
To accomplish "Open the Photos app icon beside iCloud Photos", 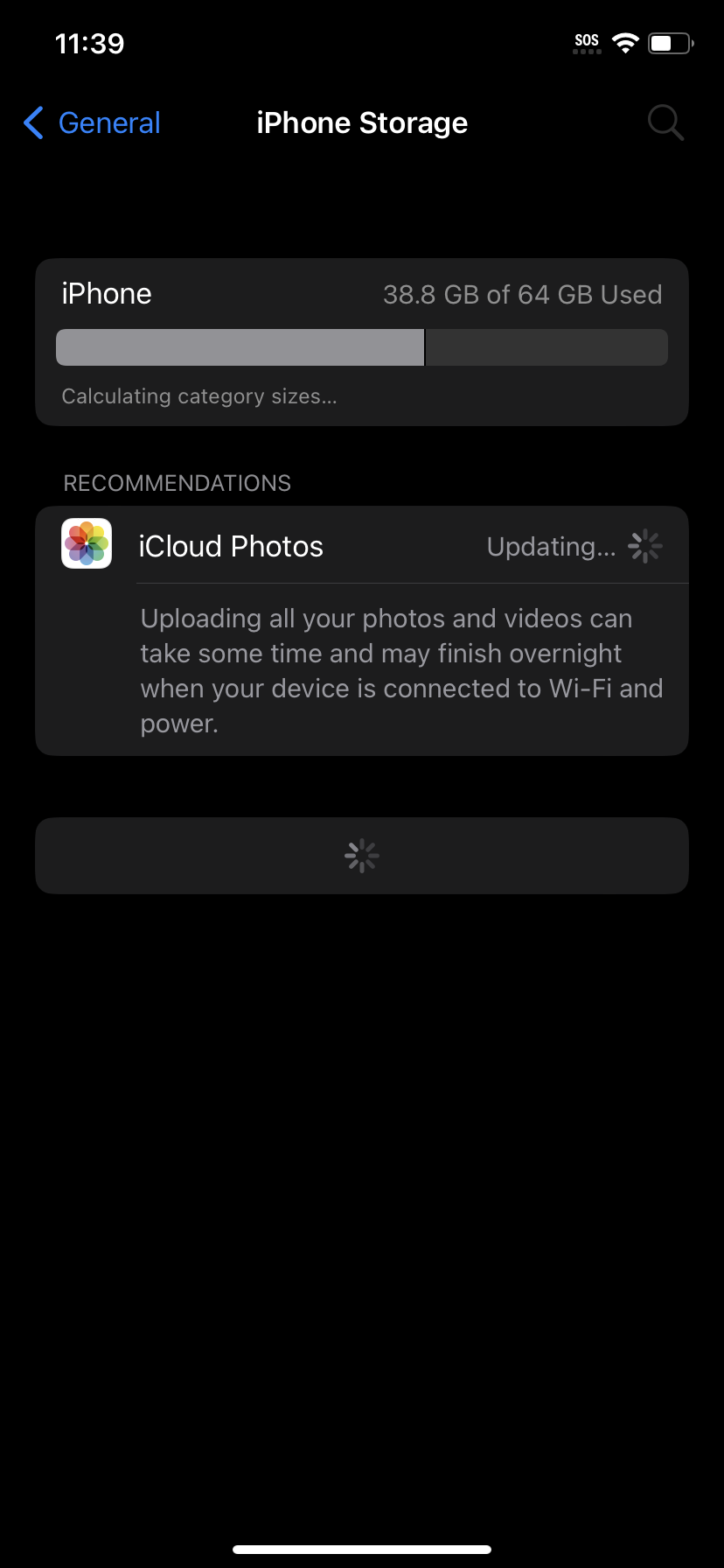I will (86, 543).
